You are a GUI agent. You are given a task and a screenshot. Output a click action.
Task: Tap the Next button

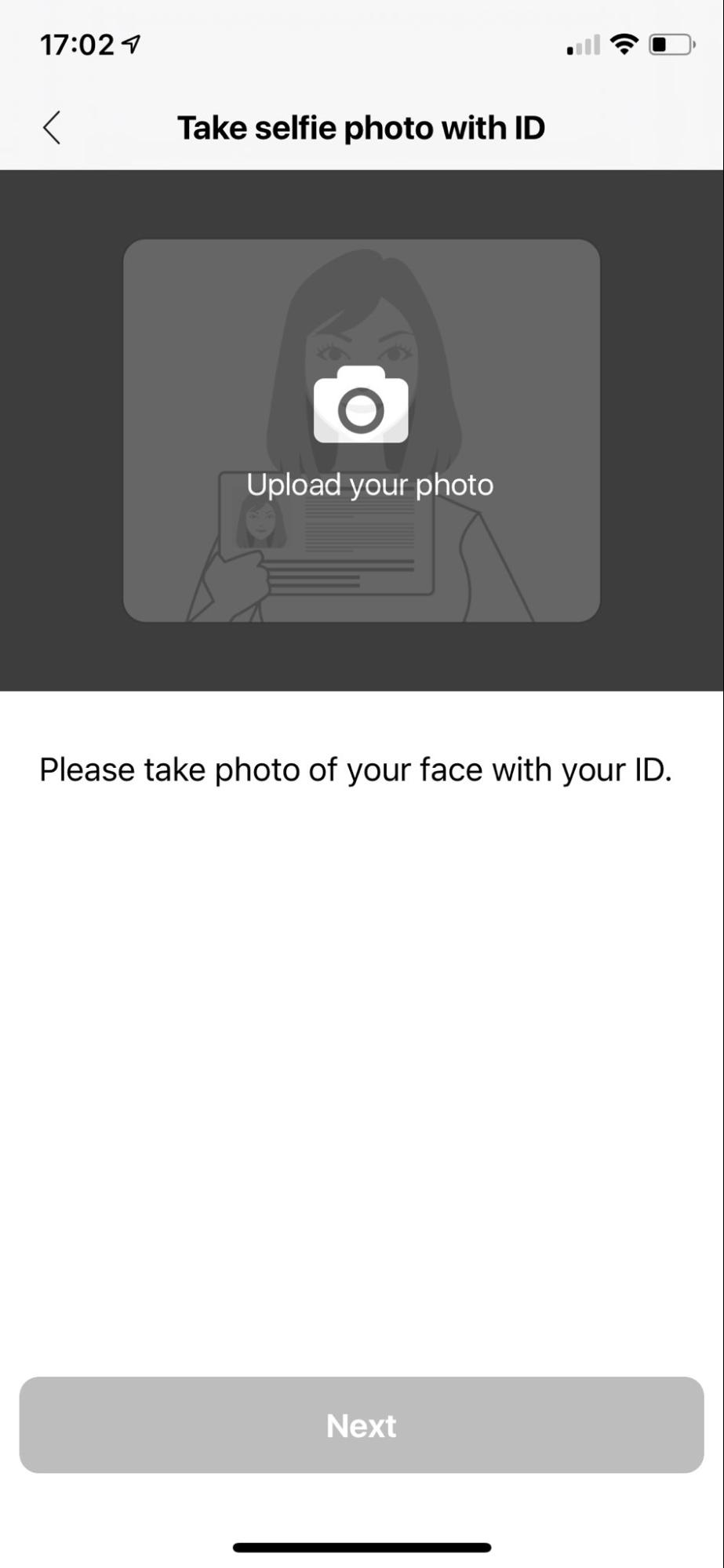tap(362, 1425)
